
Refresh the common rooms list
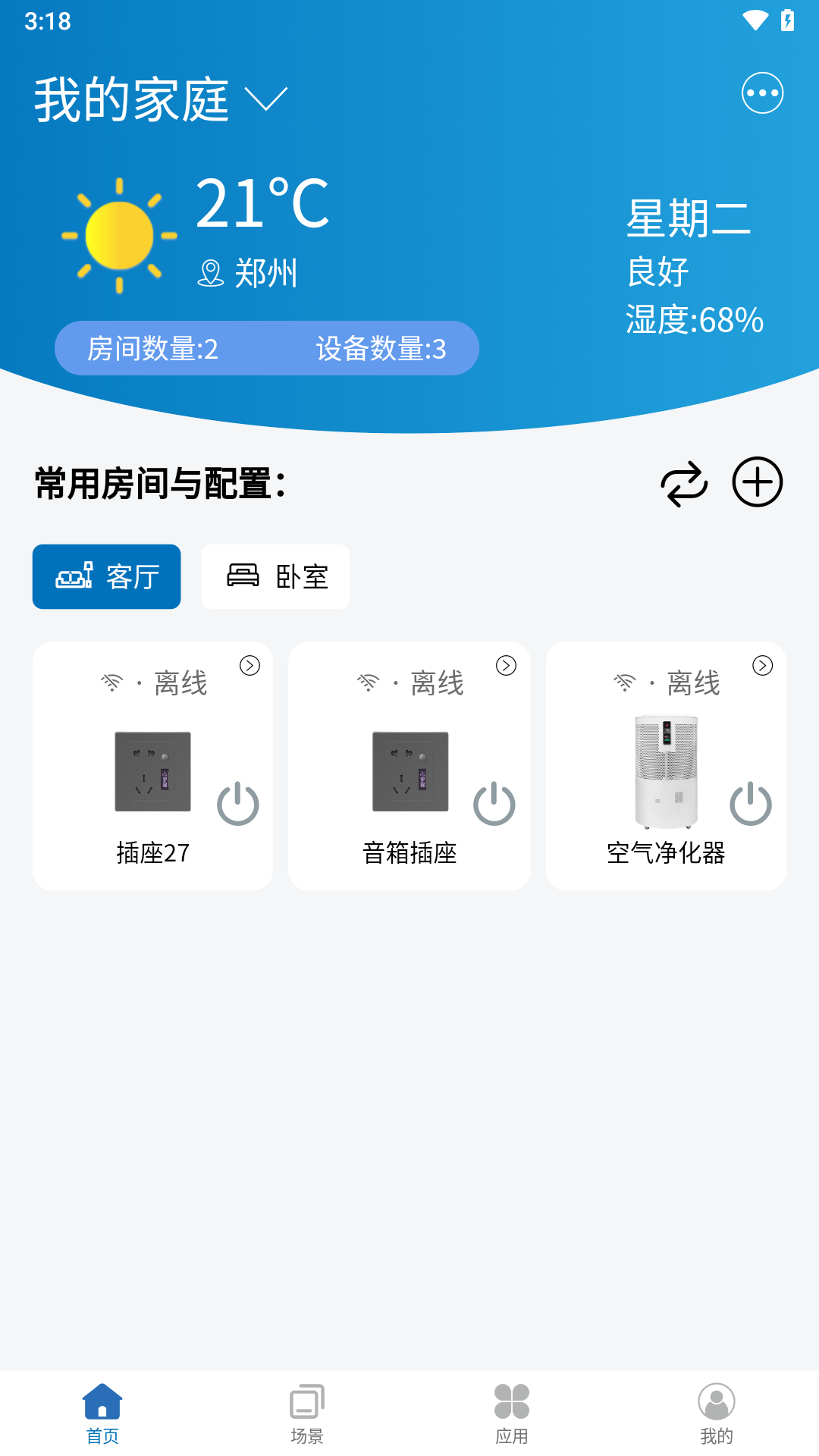tap(685, 482)
